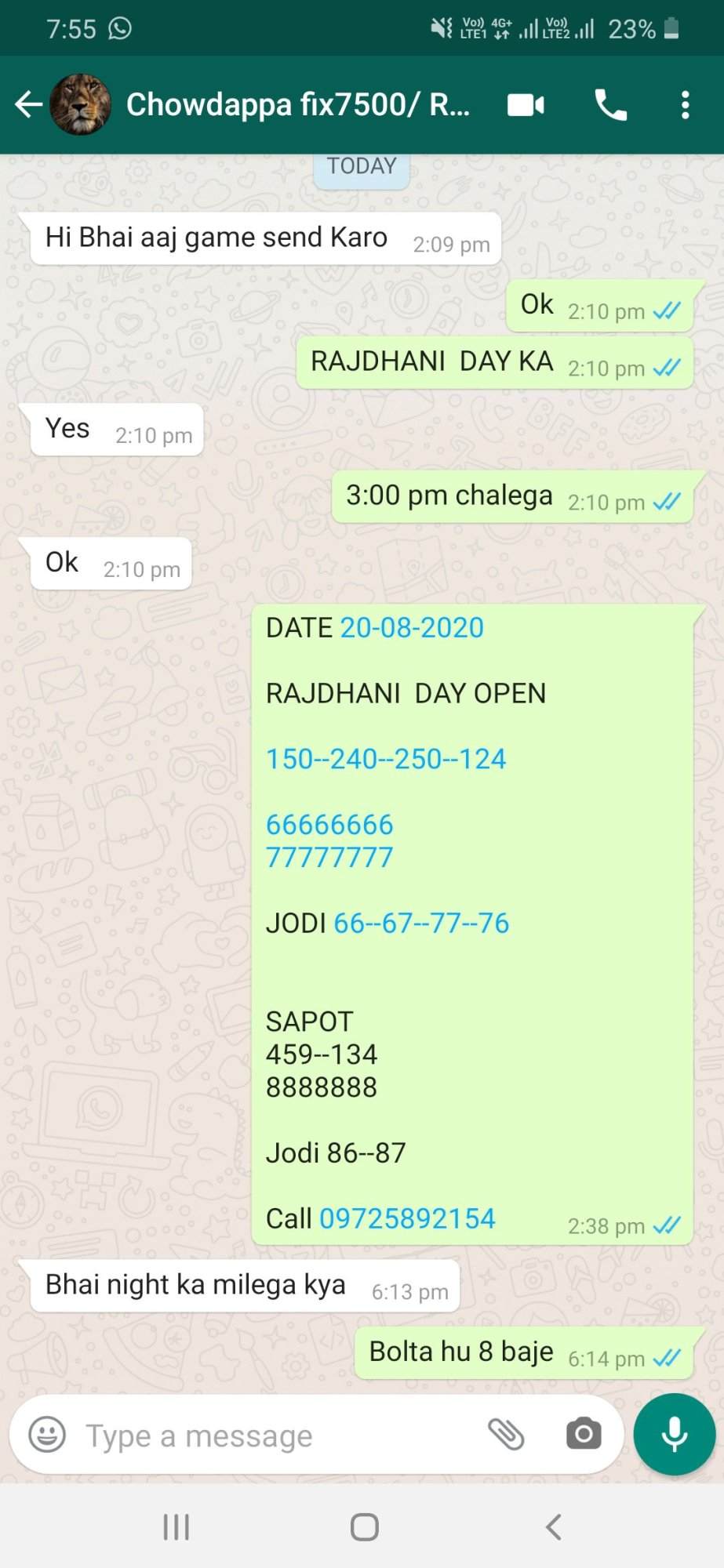Open the recent apps view
Image resolution: width=724 pixels, height=1568 pixels.
pos(176,1526)
